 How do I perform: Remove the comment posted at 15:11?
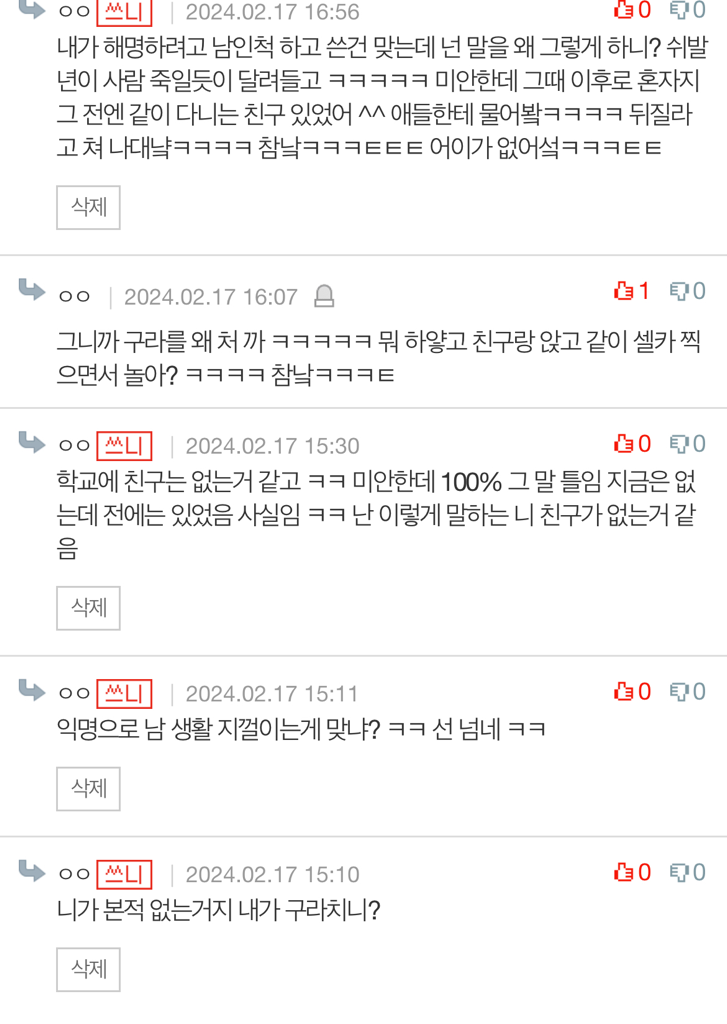tap(88, 789)
